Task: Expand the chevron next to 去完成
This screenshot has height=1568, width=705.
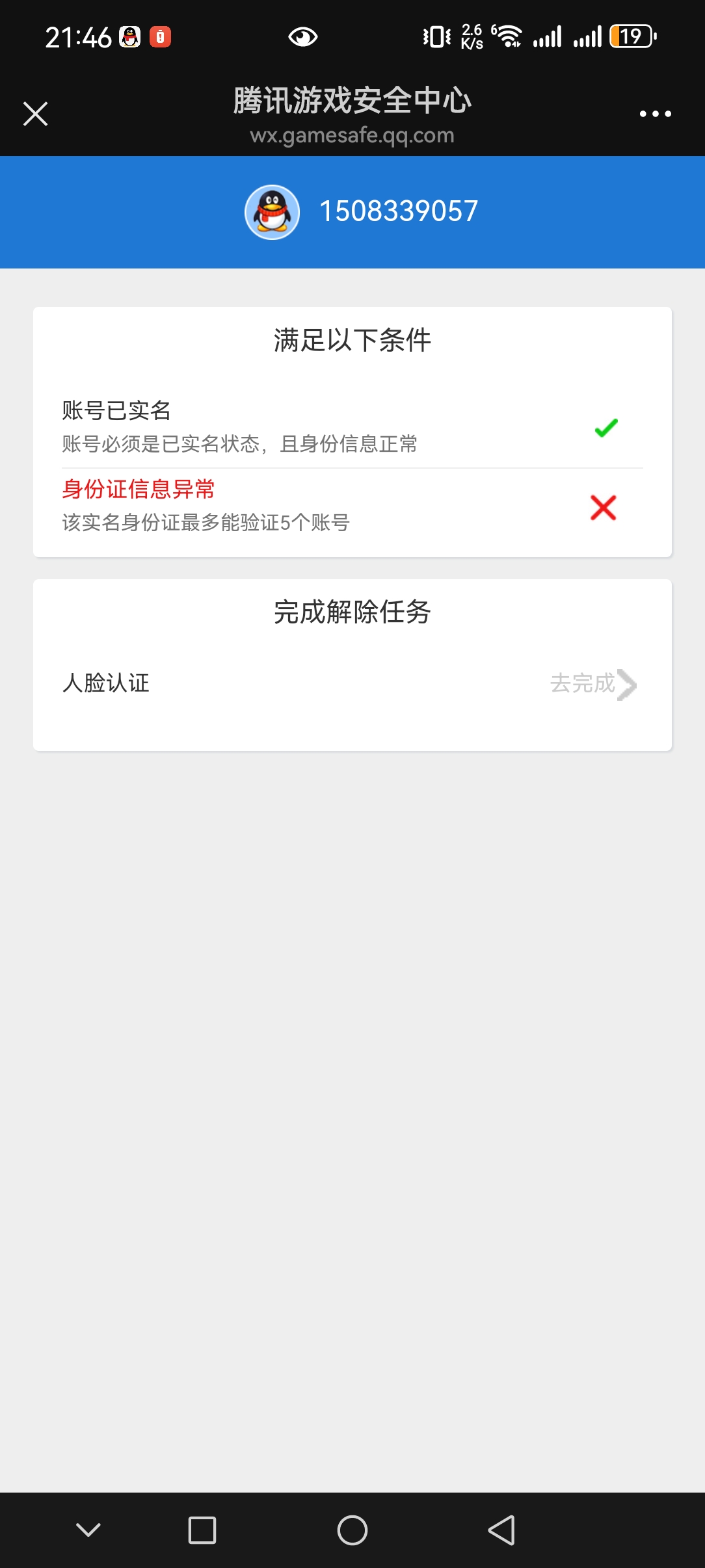Action: coord(628,685)
